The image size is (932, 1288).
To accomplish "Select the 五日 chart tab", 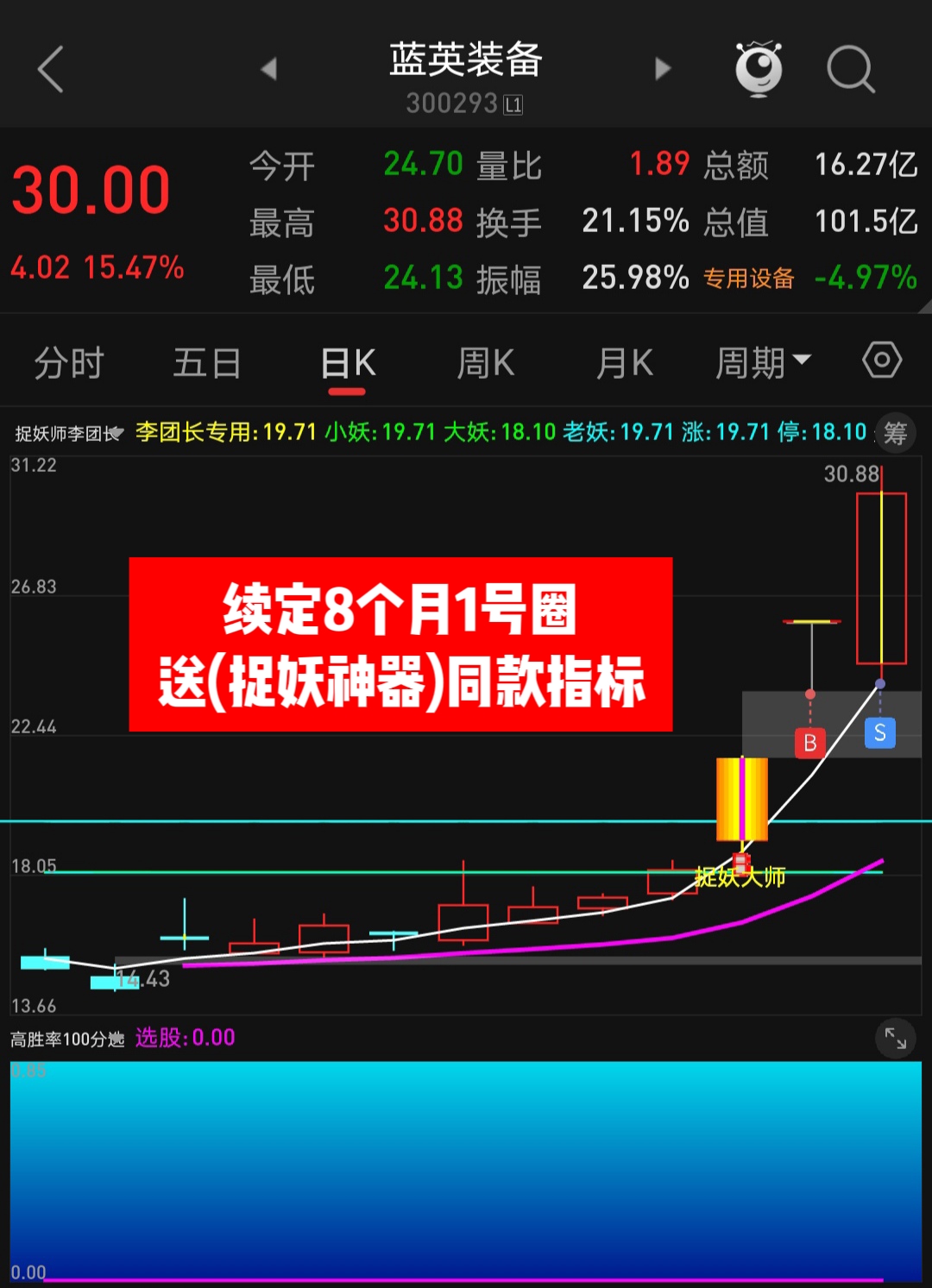I will 207,363.
